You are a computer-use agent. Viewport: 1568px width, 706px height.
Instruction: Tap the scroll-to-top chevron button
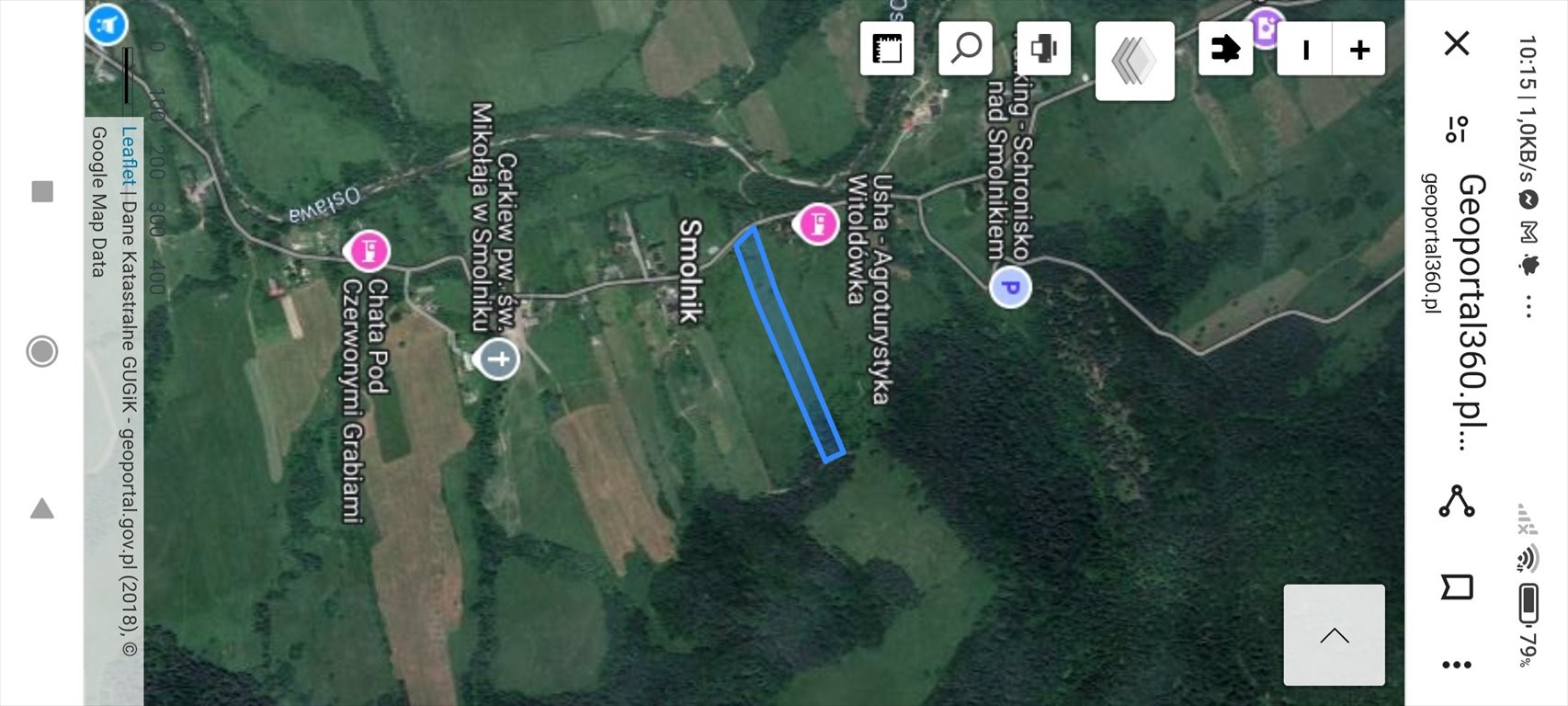click(1334, 635)
